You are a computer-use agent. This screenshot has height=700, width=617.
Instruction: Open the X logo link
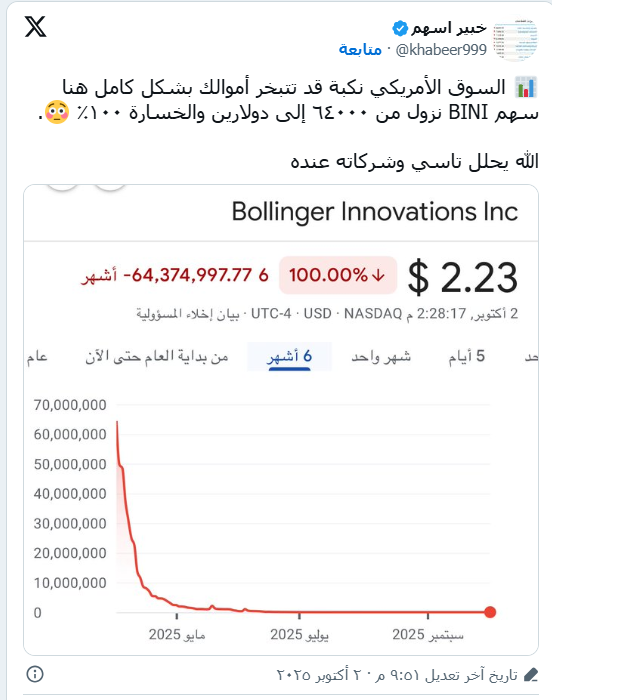pos(35,28)
